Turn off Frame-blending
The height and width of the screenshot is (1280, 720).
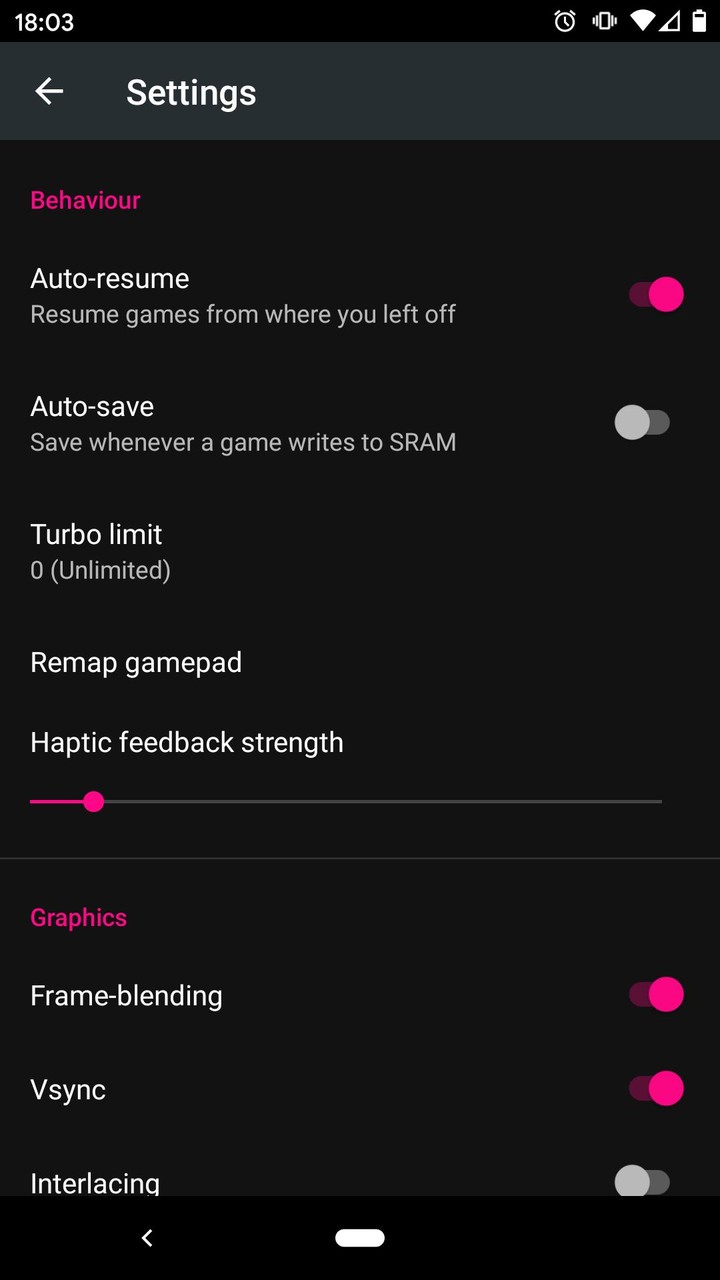655,995
